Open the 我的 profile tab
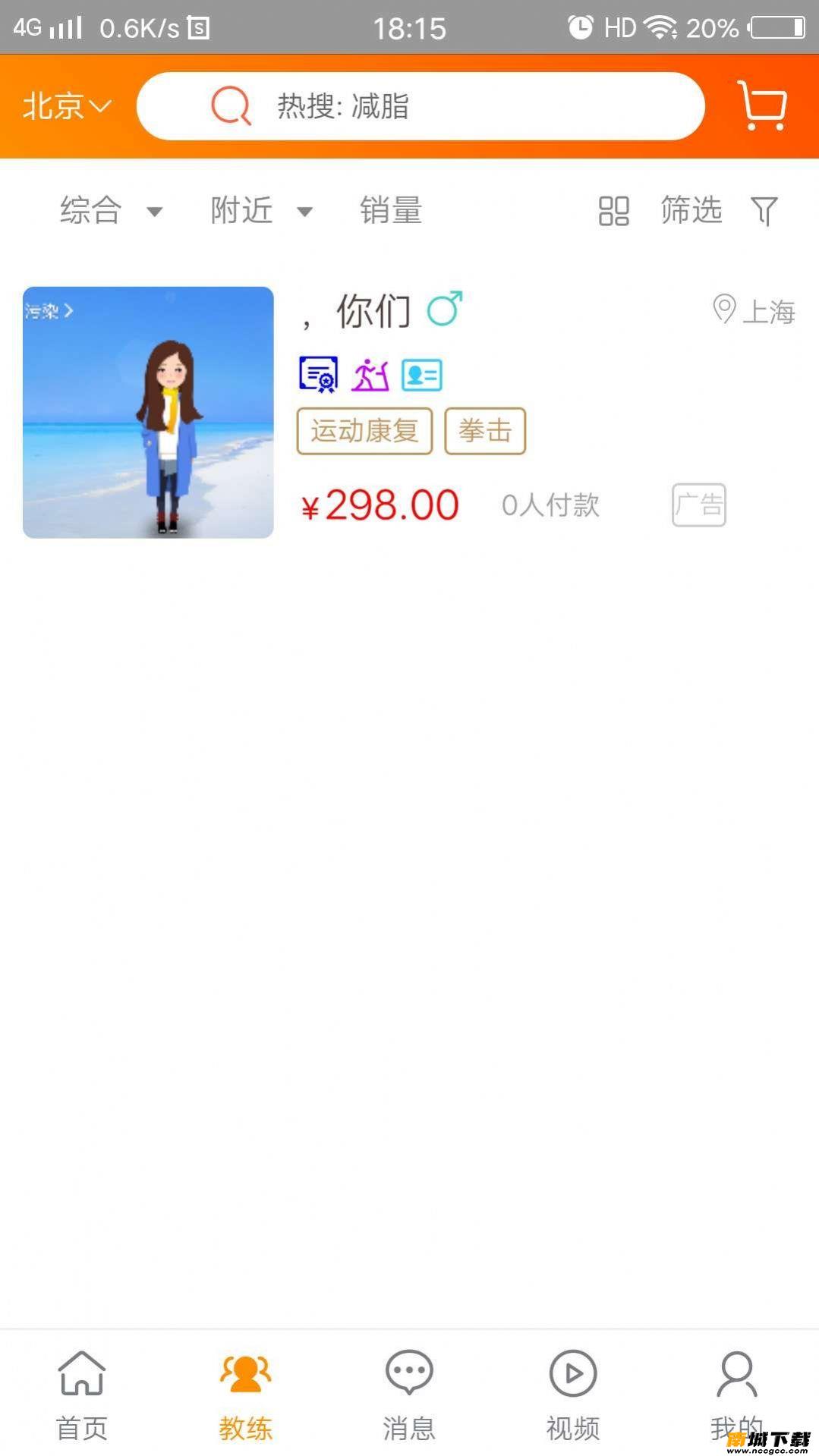 coord(736,1395)
